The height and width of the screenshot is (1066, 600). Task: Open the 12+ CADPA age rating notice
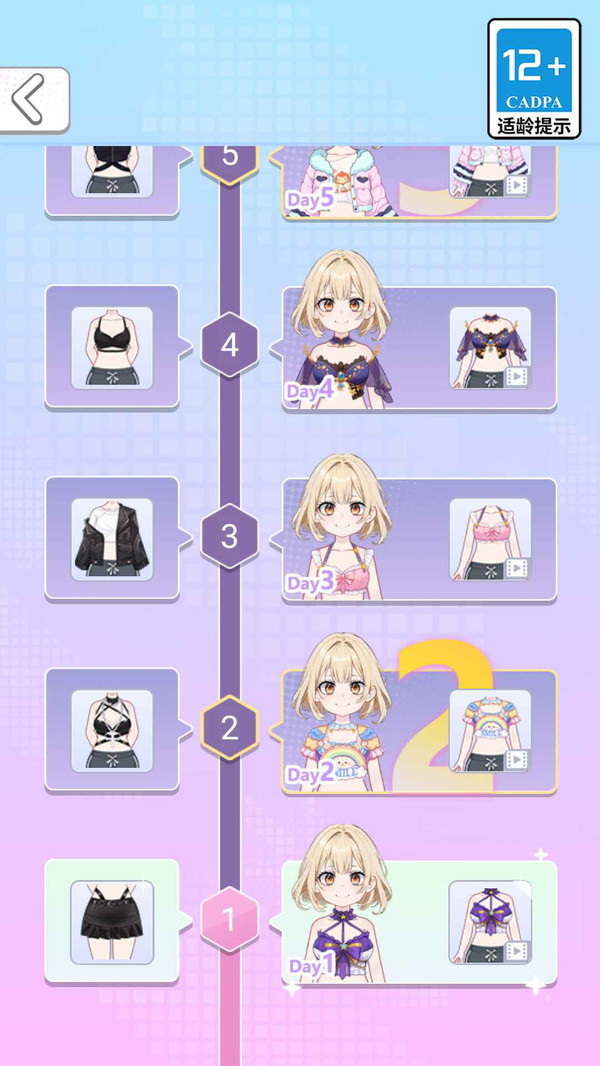[534, 78]
